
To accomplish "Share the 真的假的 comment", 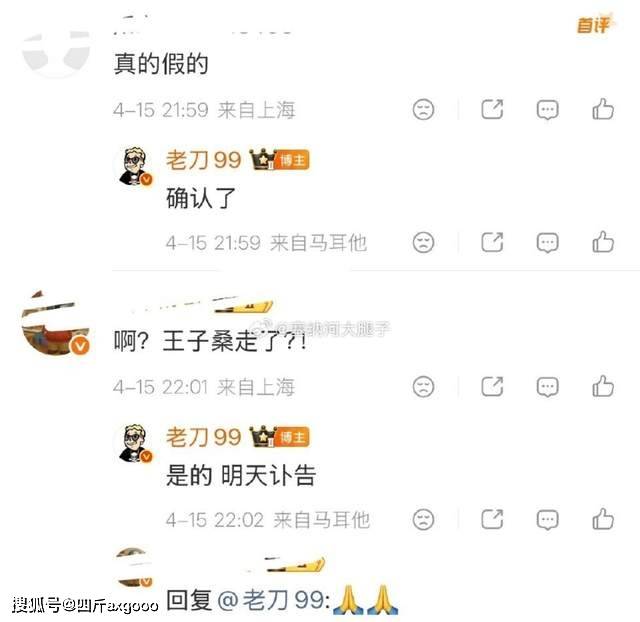I will point(492,109).
